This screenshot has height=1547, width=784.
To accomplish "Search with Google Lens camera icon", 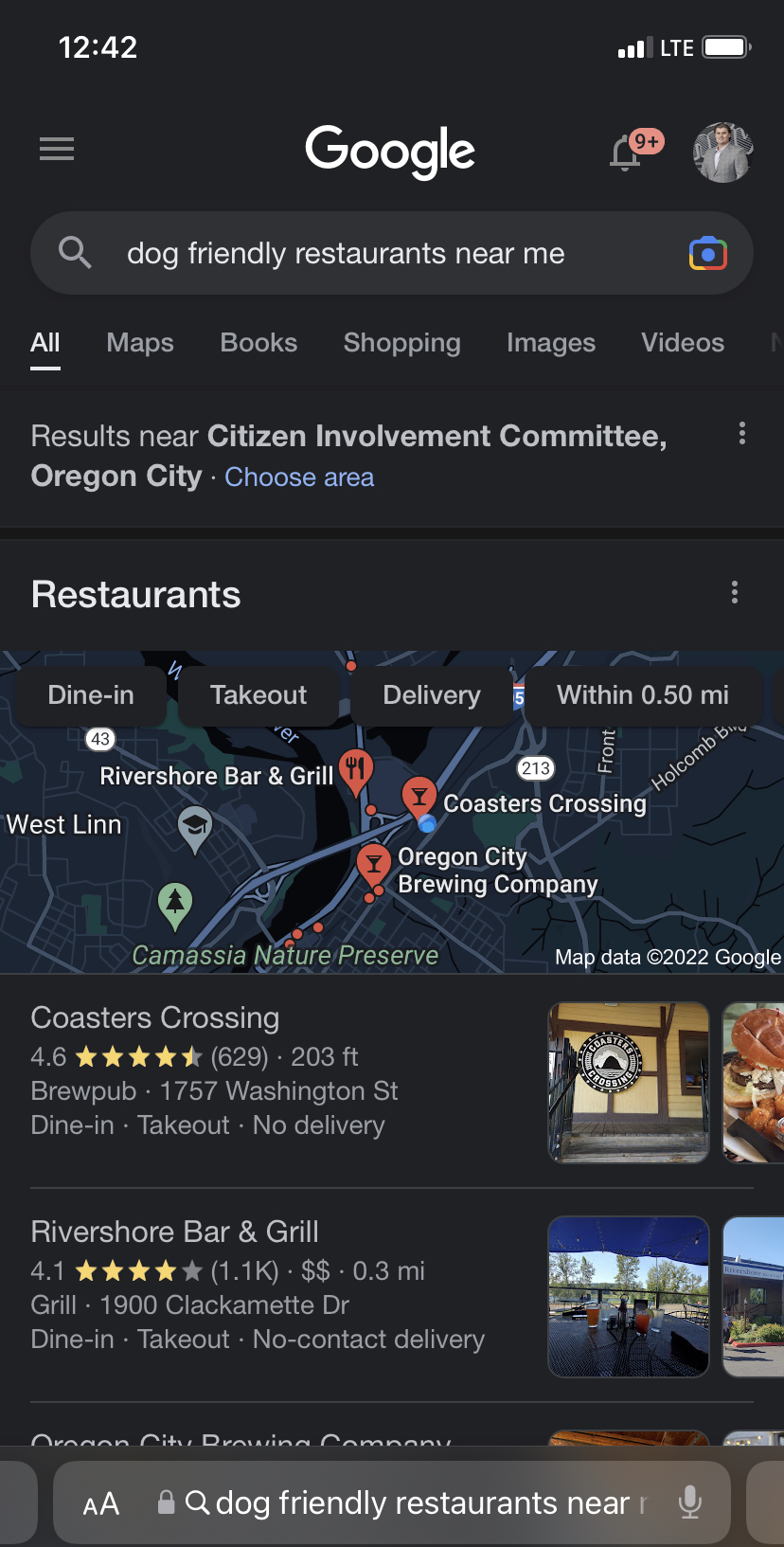I will point(707,254).
